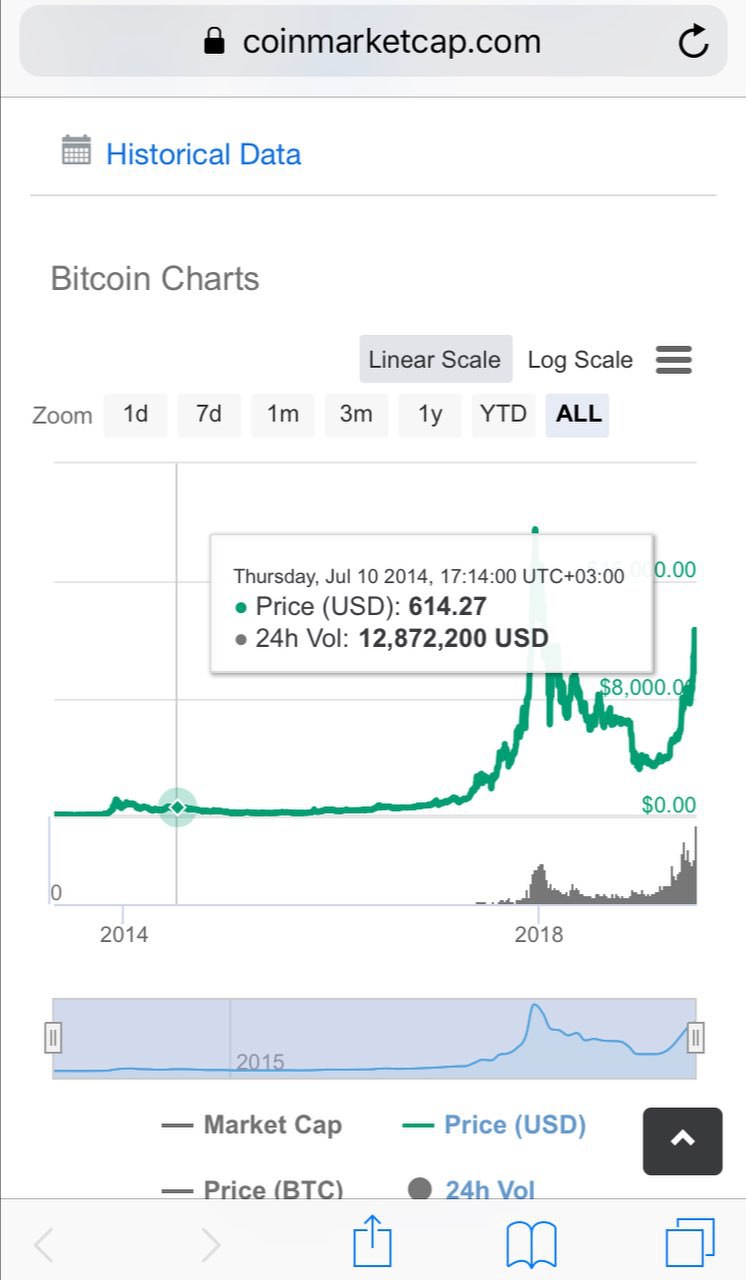Viewport: 746px width, 1280px height.
Task: Select the YTD zoom range
Action: (x=503, y=414)
